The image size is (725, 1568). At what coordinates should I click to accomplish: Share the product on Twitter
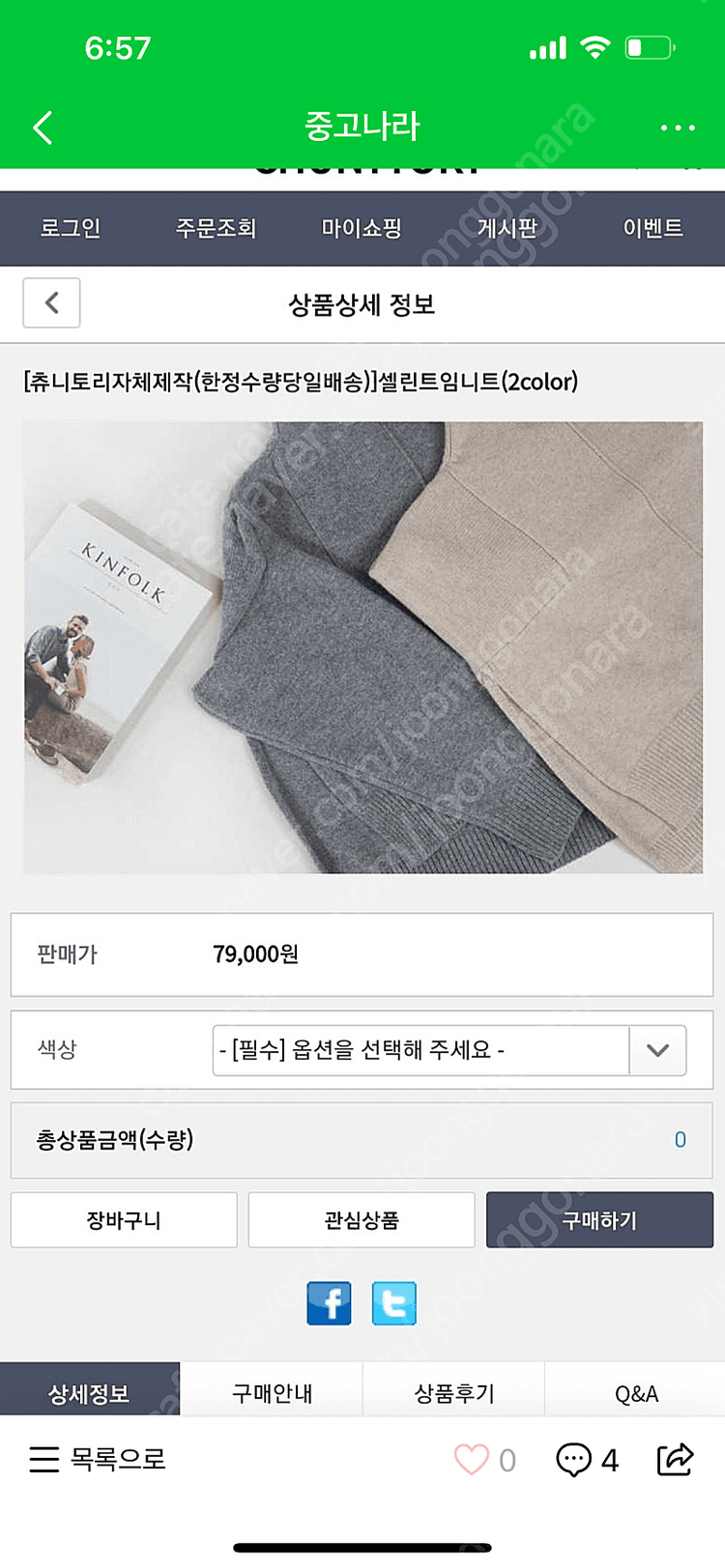click(x=394, y=1303)
